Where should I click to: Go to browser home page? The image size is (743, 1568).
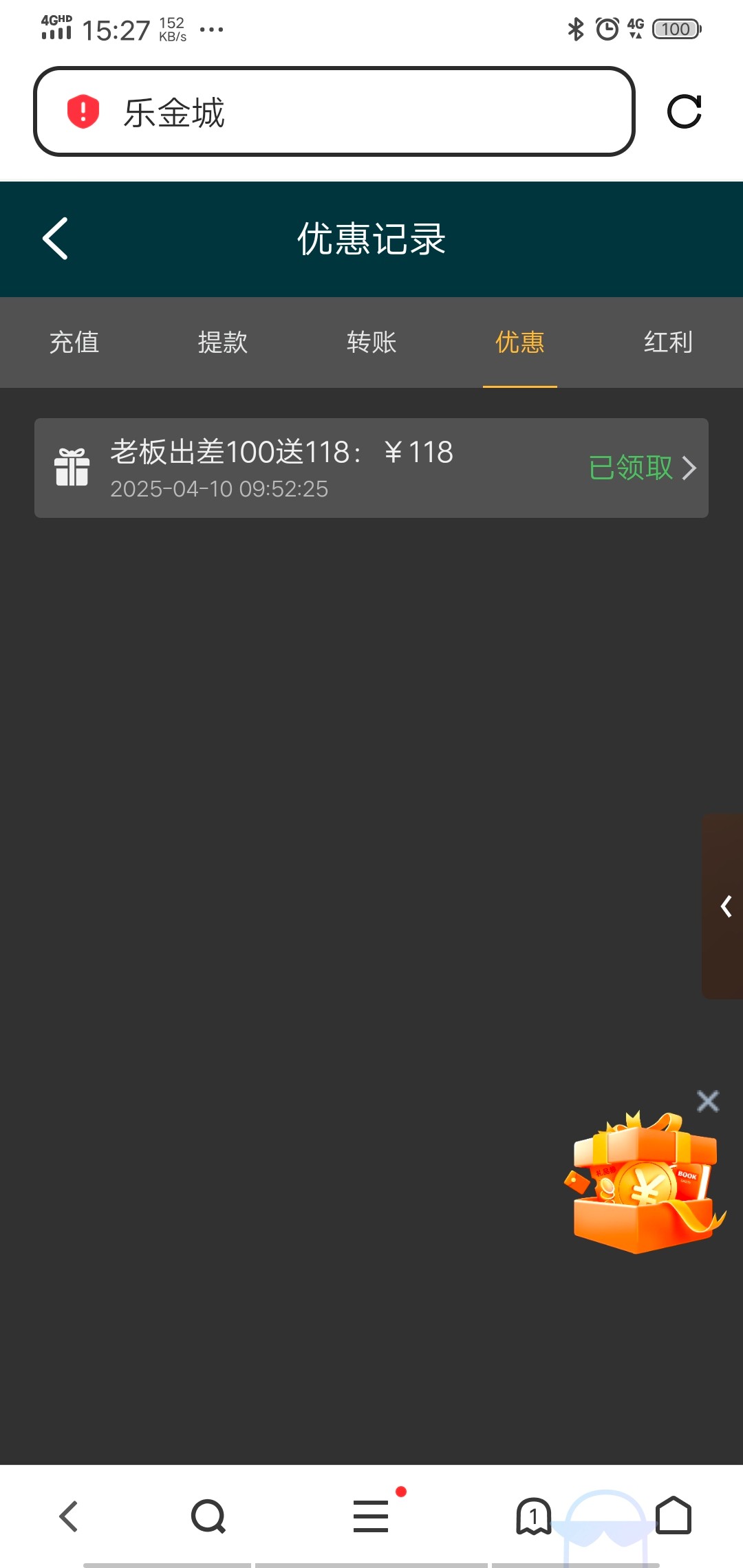pos(673,1516)
